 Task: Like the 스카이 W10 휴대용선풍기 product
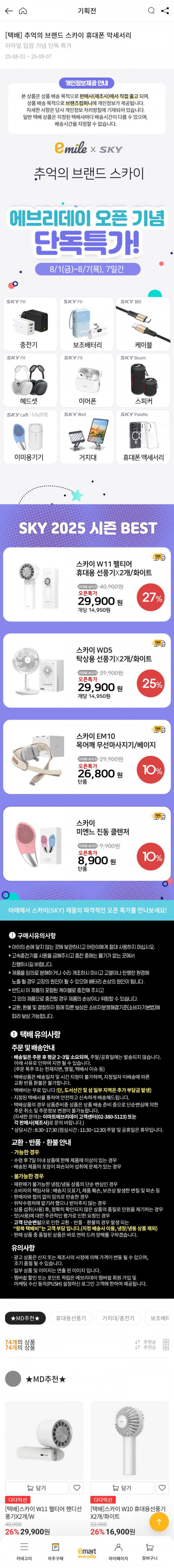tap(162, 1488)
